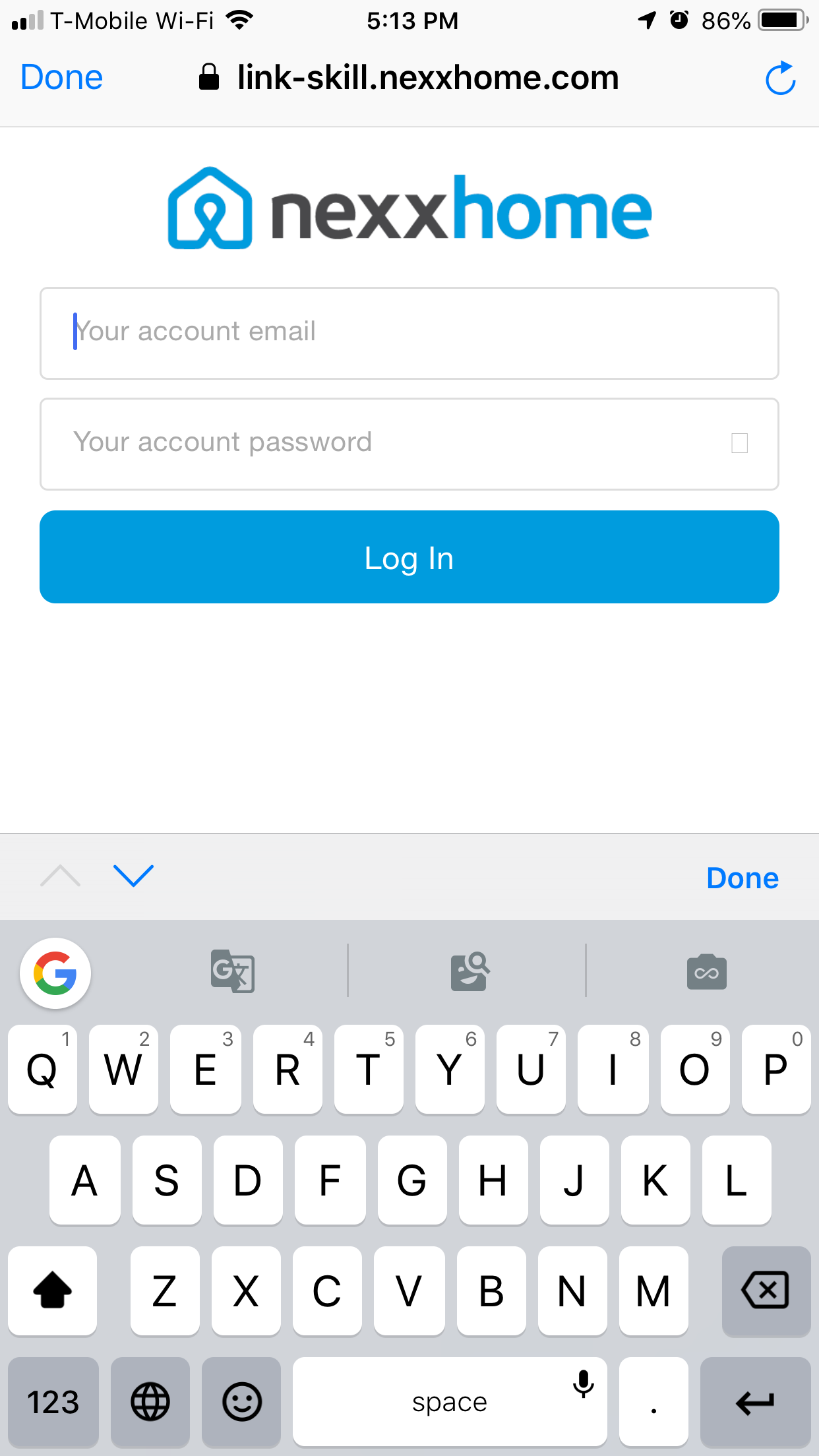Open the keyboard's GIF camera tool
This screenshot has height=1456, width=819.
pyautogui.click(x=707, y=972)
